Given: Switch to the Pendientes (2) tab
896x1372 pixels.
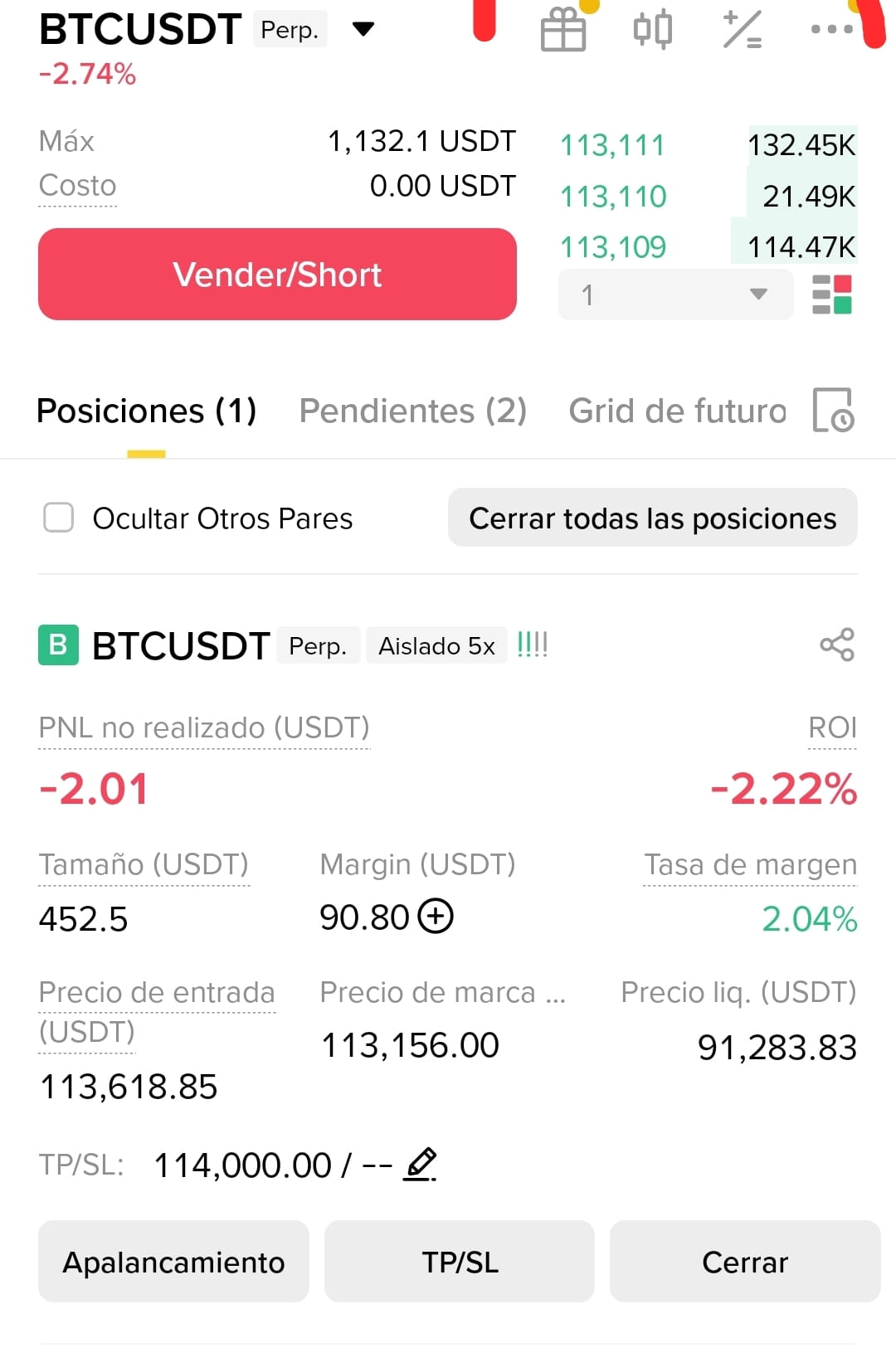Looking at the screenshot, I should point(413,411).
